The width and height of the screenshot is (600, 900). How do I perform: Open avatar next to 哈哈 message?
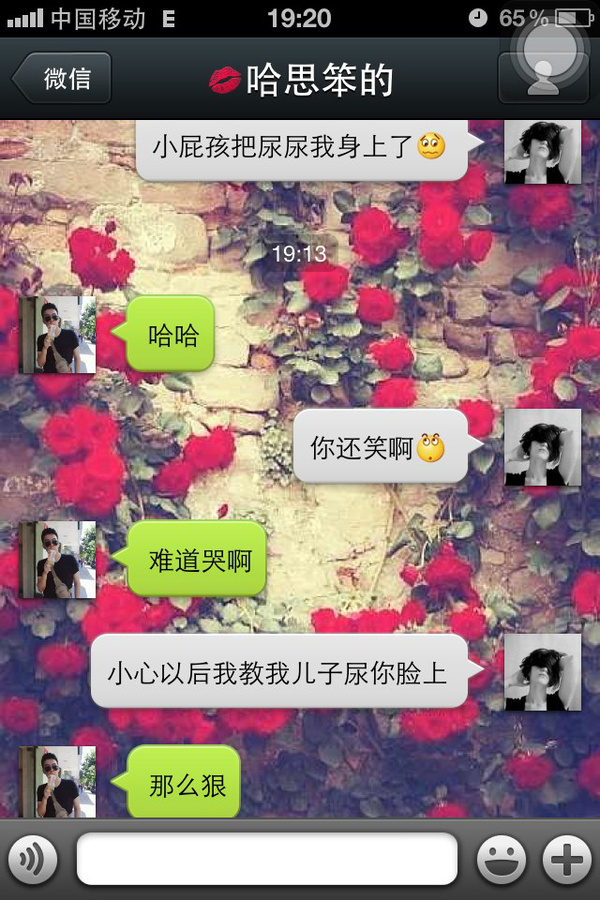[58, 335]
